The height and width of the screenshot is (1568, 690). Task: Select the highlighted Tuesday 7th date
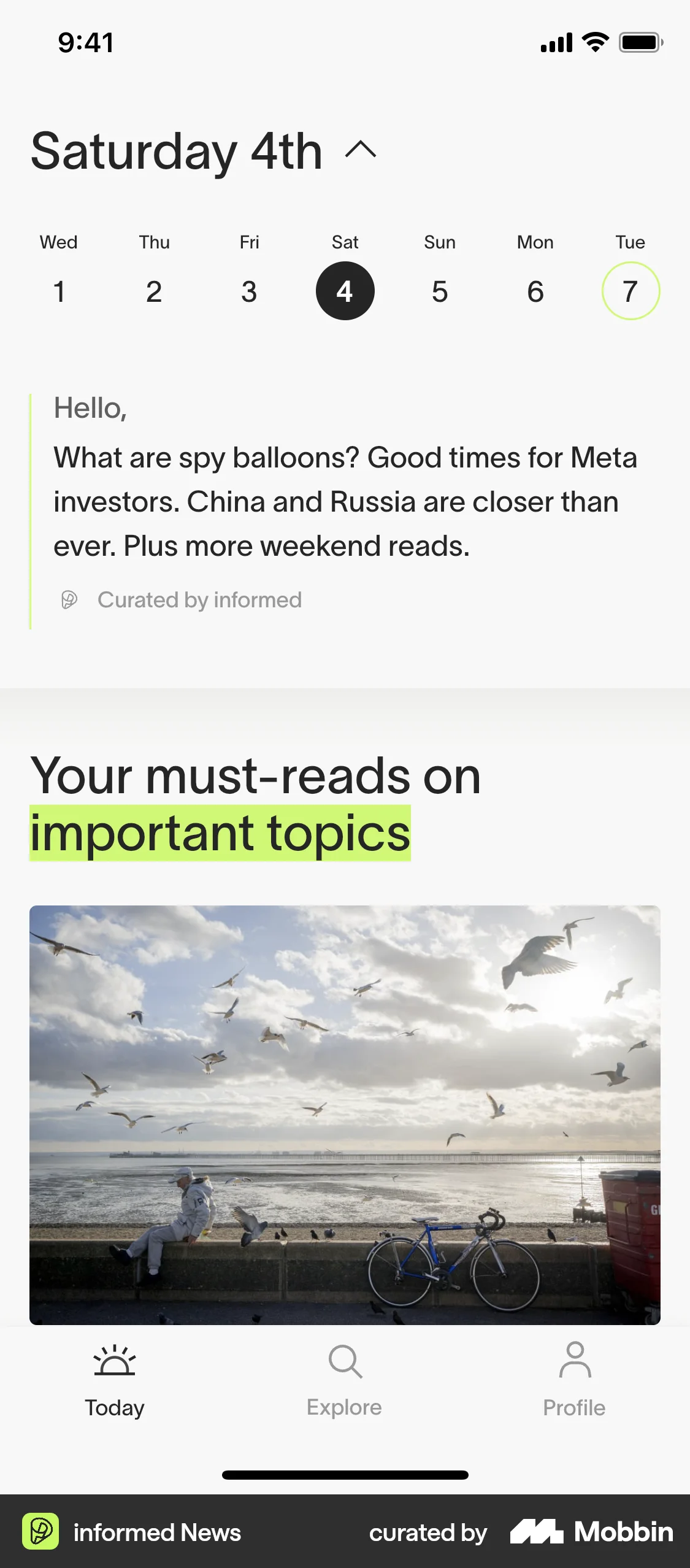point(631,291)
